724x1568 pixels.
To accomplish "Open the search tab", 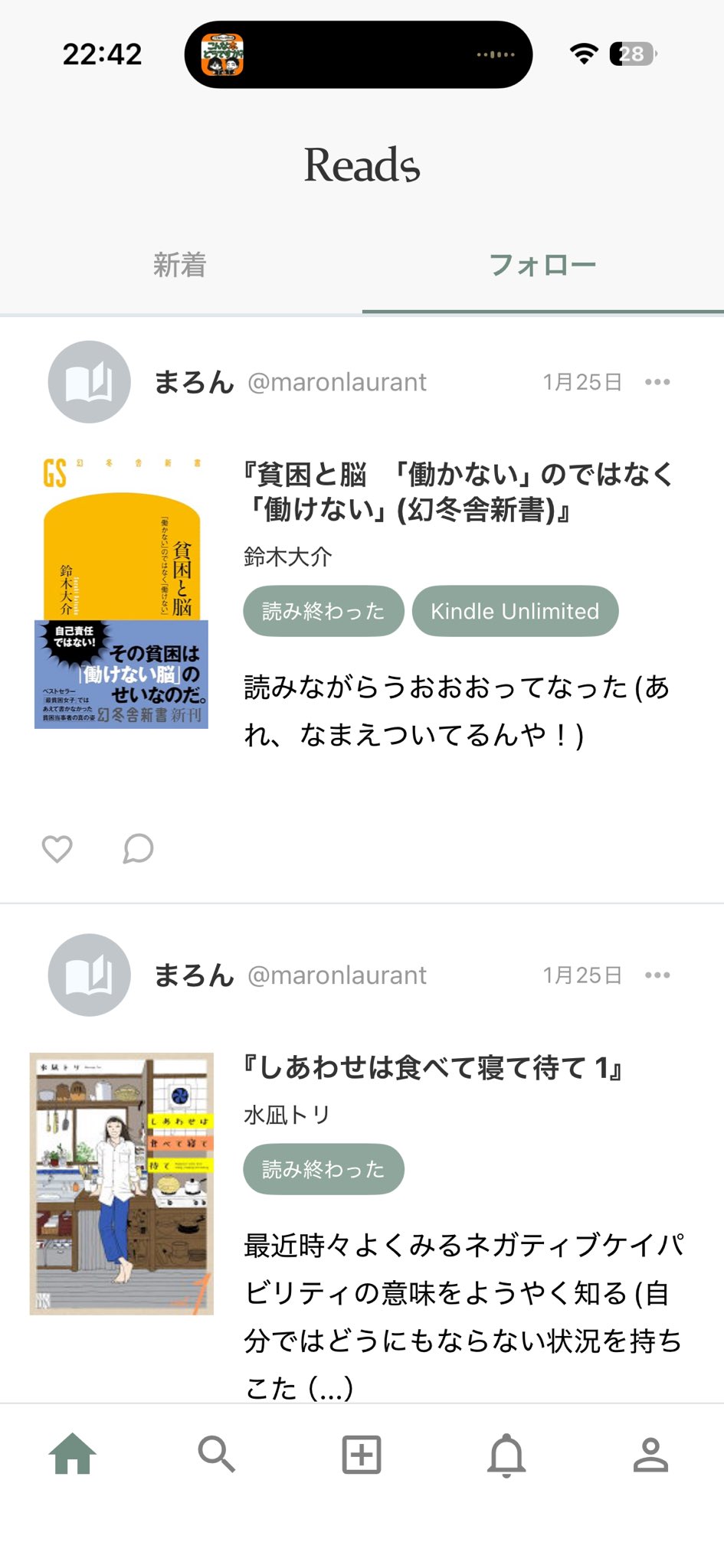I will pyautogui.click(x=217, y=1454).
